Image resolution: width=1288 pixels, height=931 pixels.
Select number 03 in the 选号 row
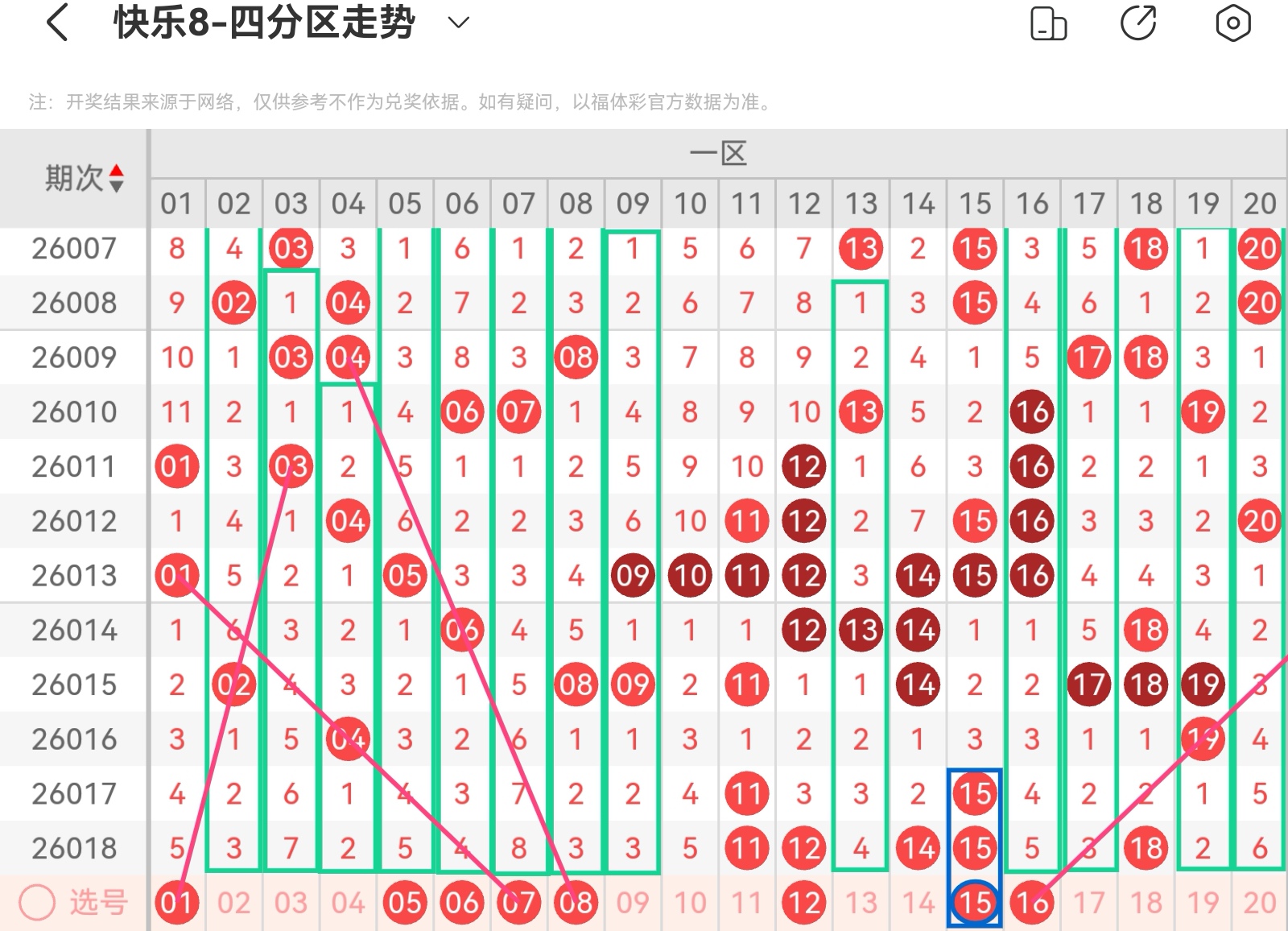291,903
